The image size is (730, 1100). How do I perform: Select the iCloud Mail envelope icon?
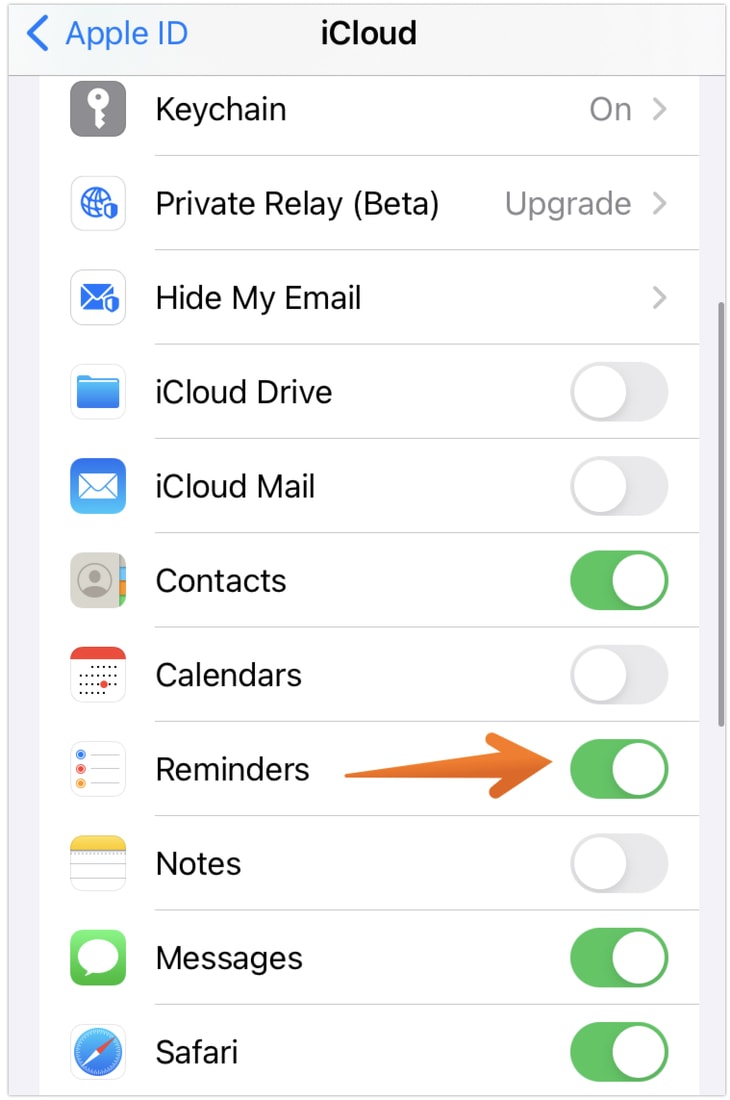tap(96, 486)
